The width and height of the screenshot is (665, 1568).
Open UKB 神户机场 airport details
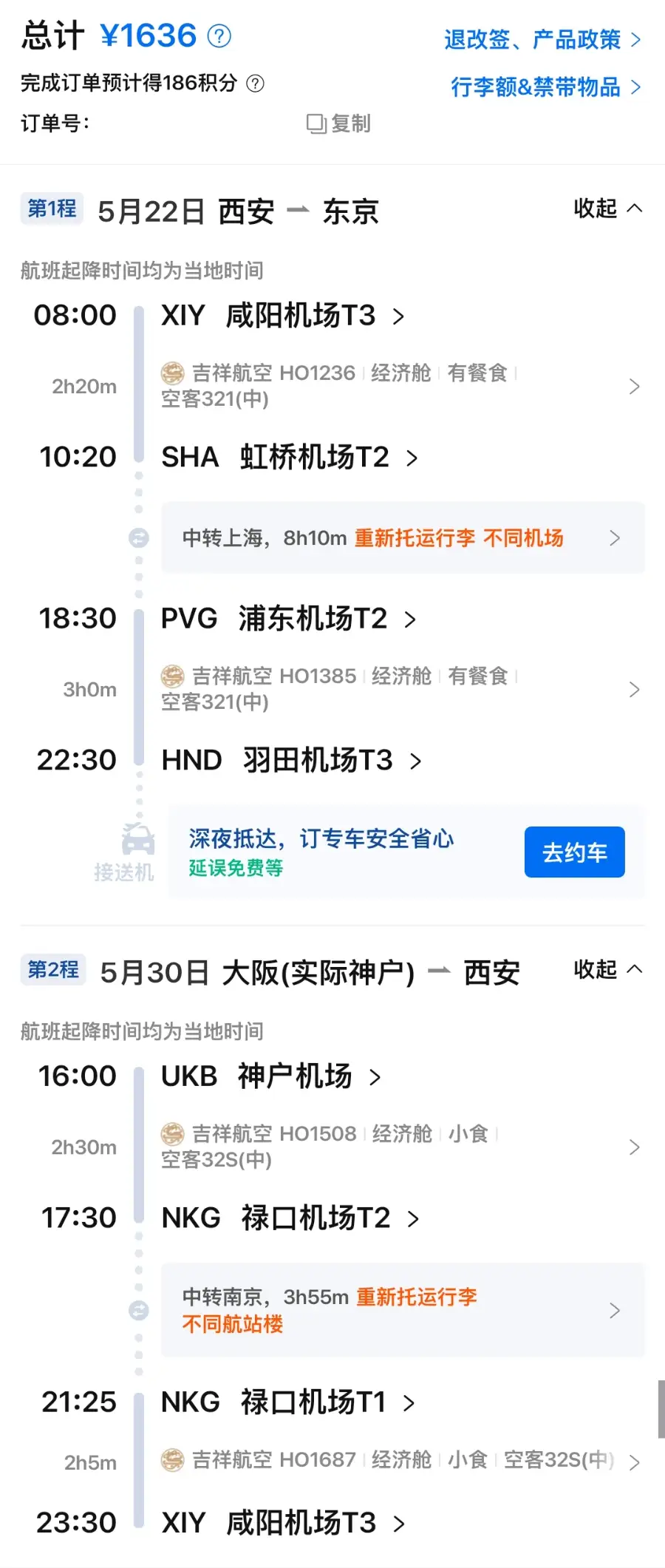click(x=271, y=1076)
